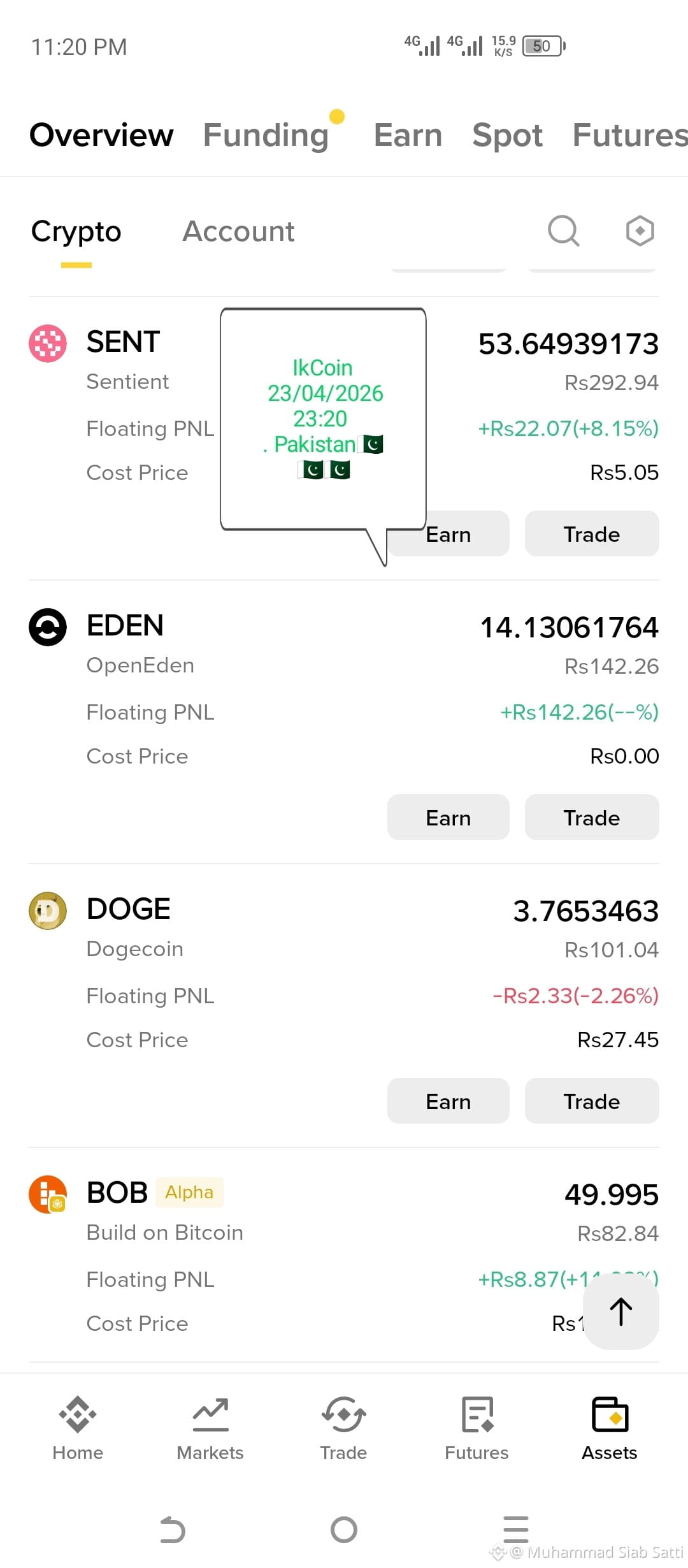Tap Trade button for EDEN
The width and height of the screenshot is (688, 1568).
coord(592,817)
